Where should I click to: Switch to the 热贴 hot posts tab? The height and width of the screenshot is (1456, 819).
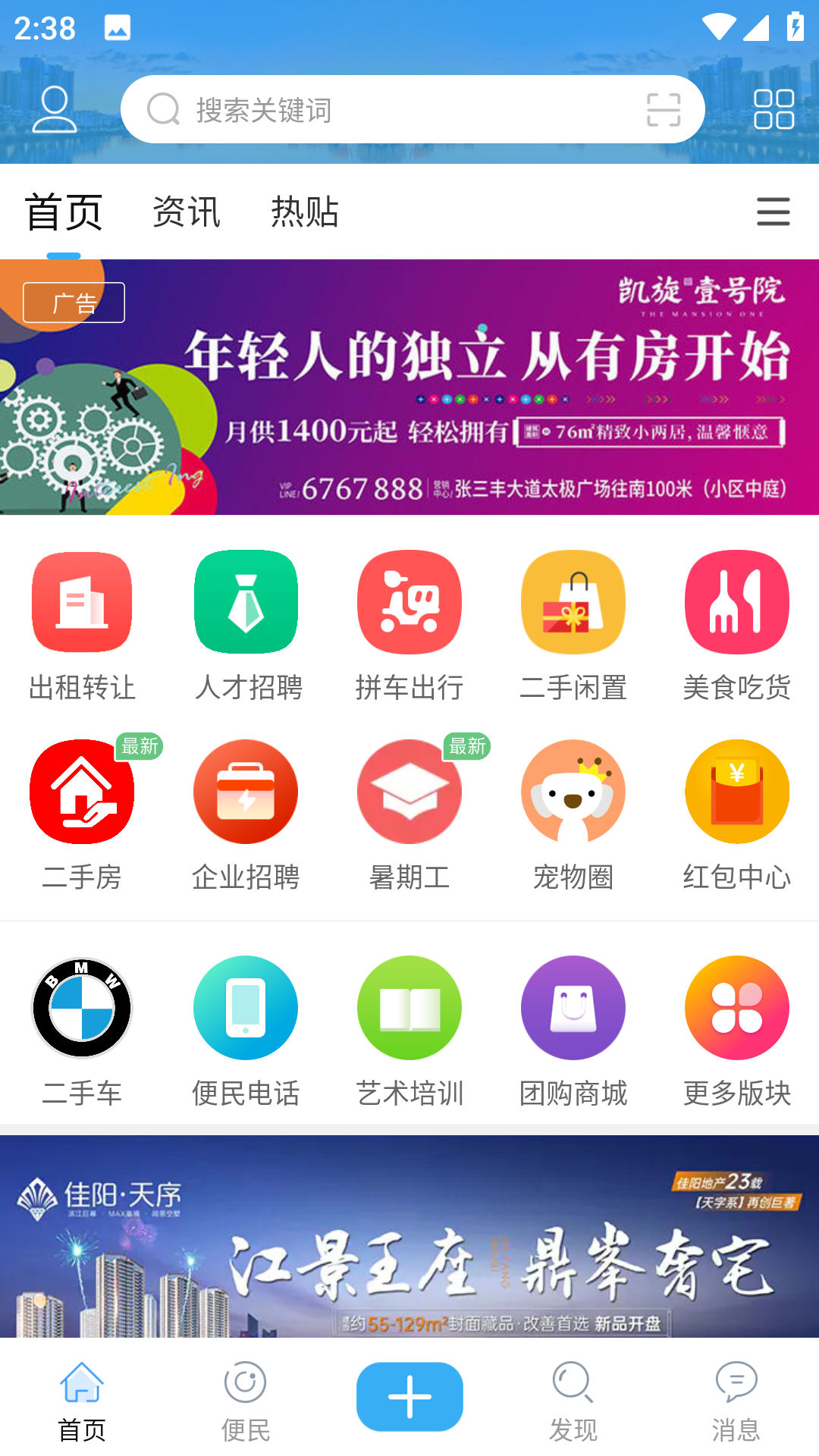[305, 212]
